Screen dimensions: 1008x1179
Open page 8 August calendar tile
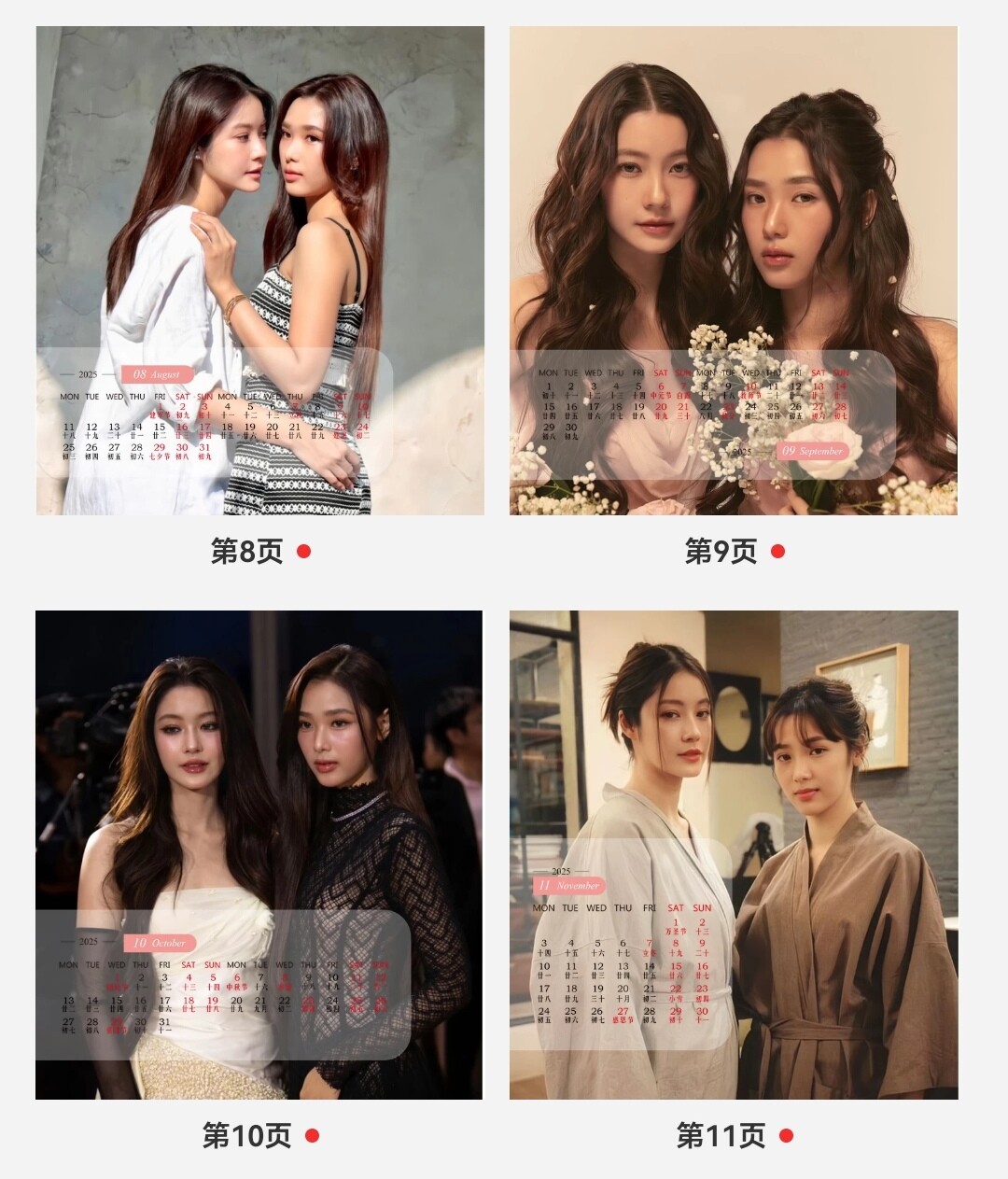[259, 271]
